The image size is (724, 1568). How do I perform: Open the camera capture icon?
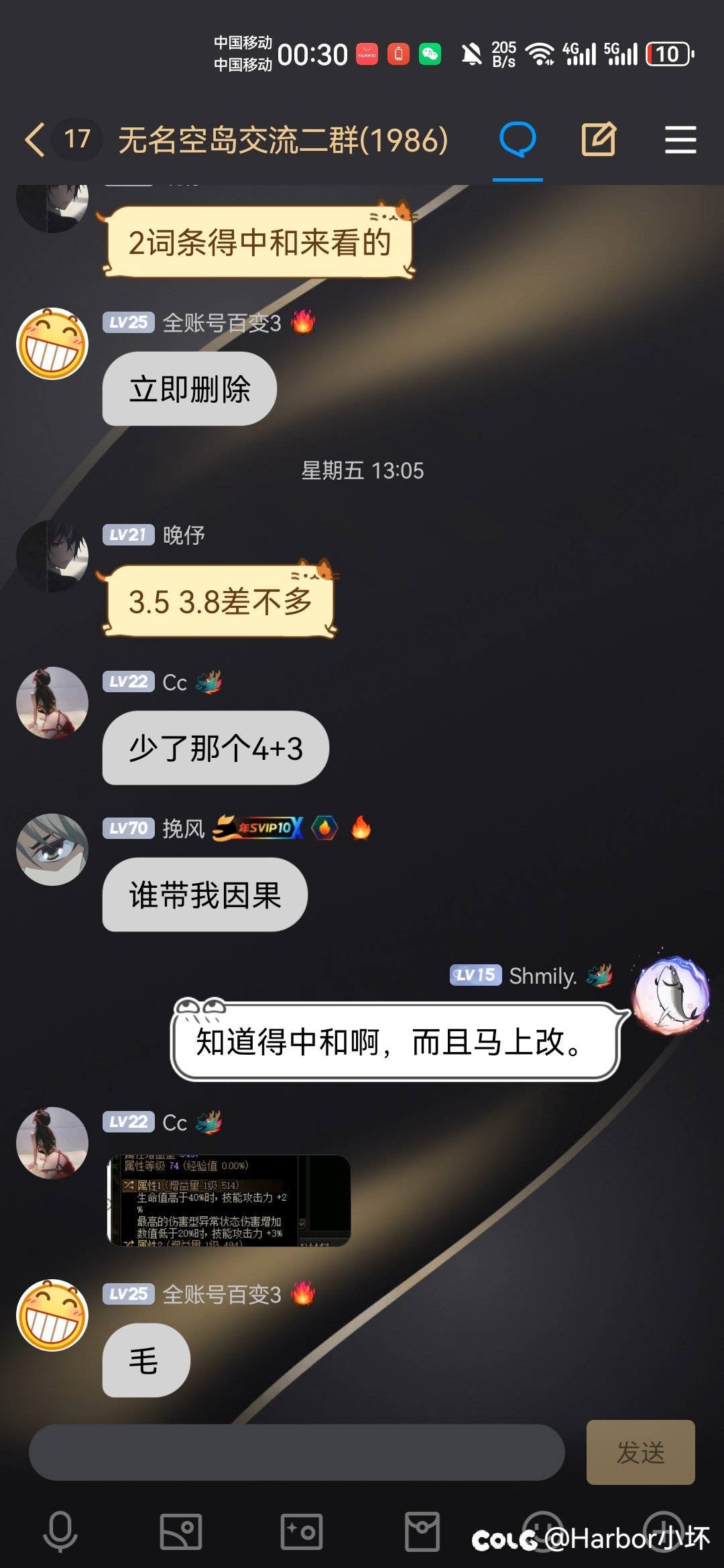[302, 1532]
